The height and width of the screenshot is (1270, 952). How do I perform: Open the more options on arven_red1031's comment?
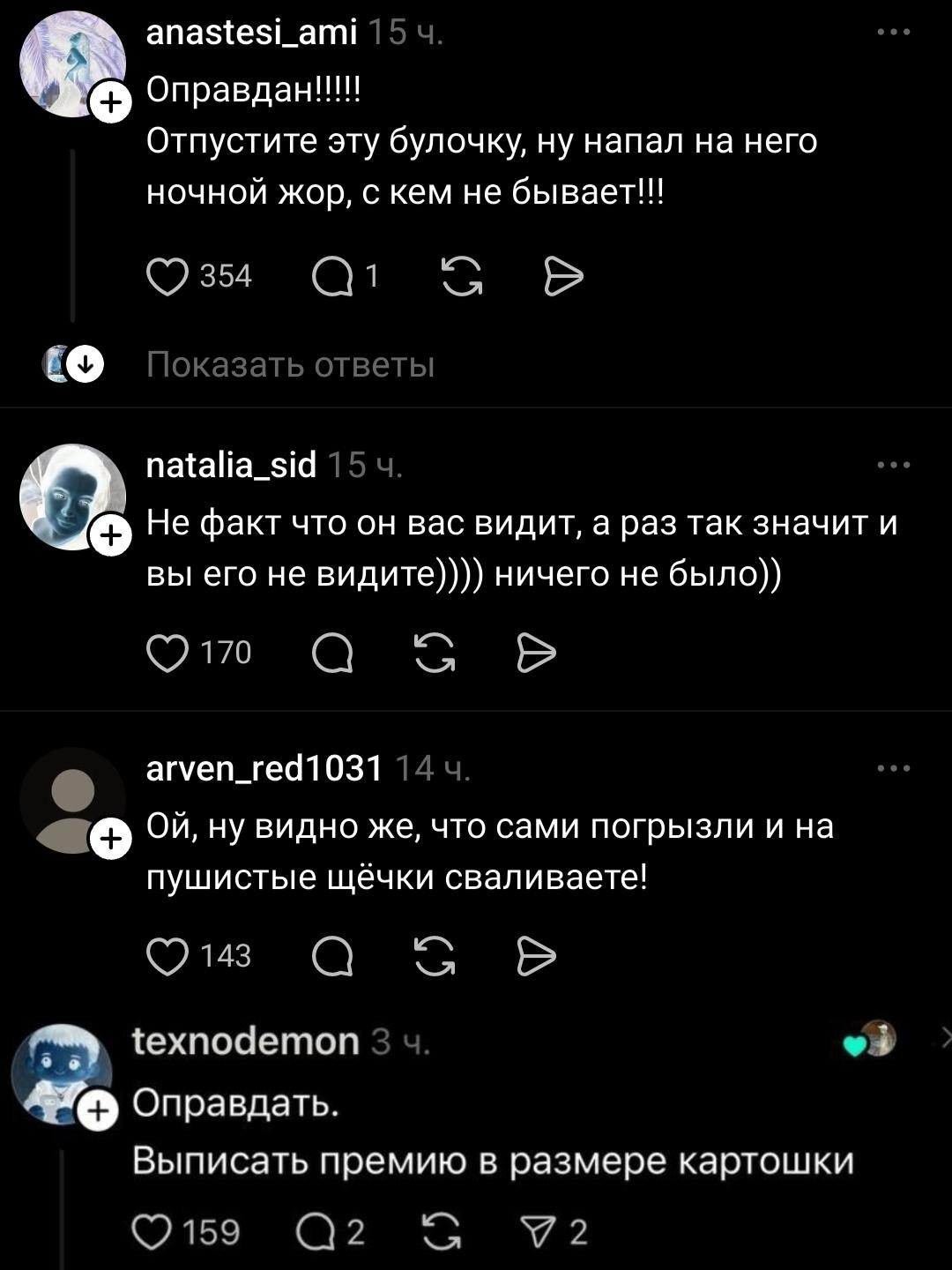[893, 769]
